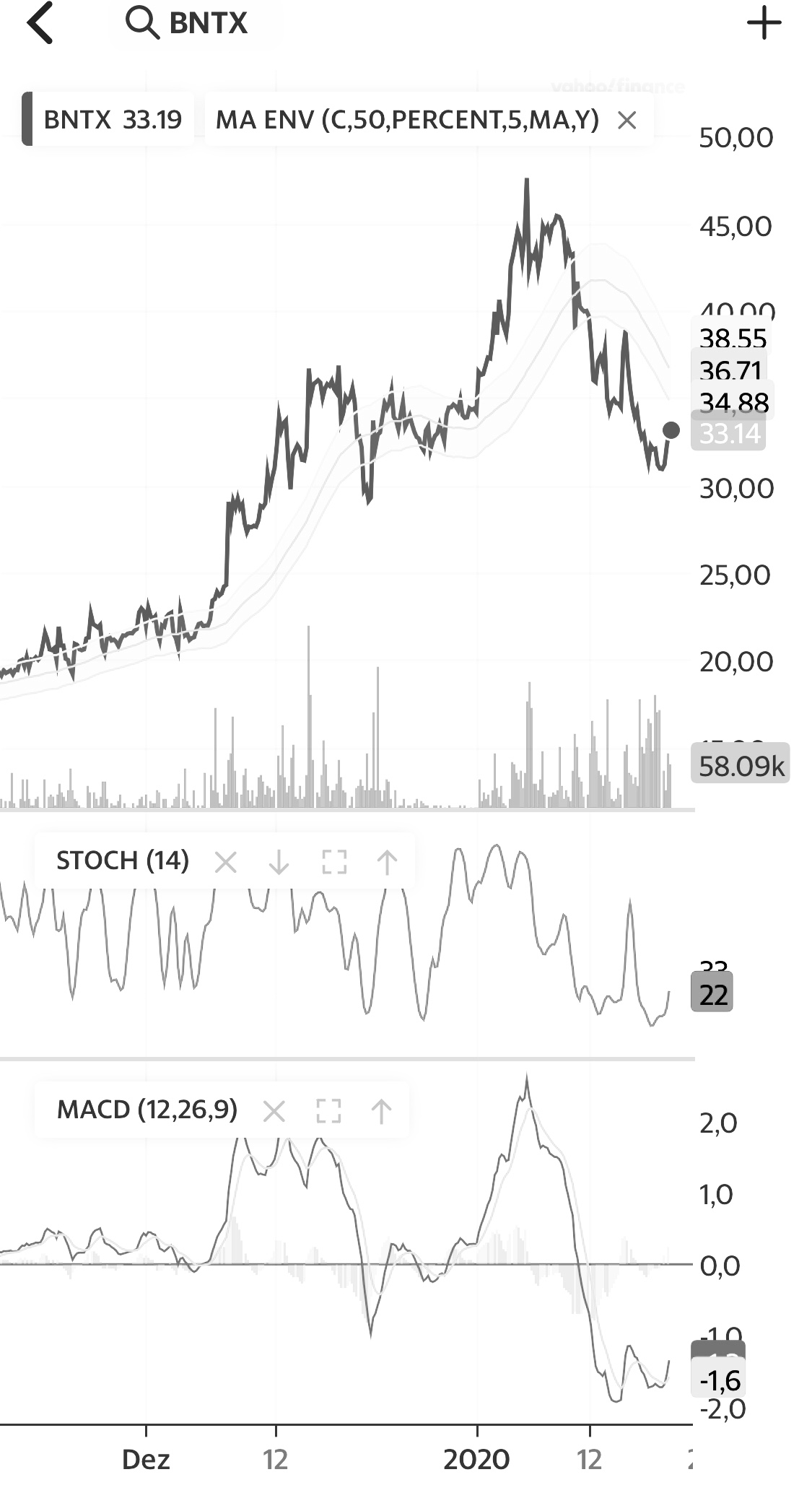Move the STOCH panel down
This screenshot has height=1485, width=812.
279,861
